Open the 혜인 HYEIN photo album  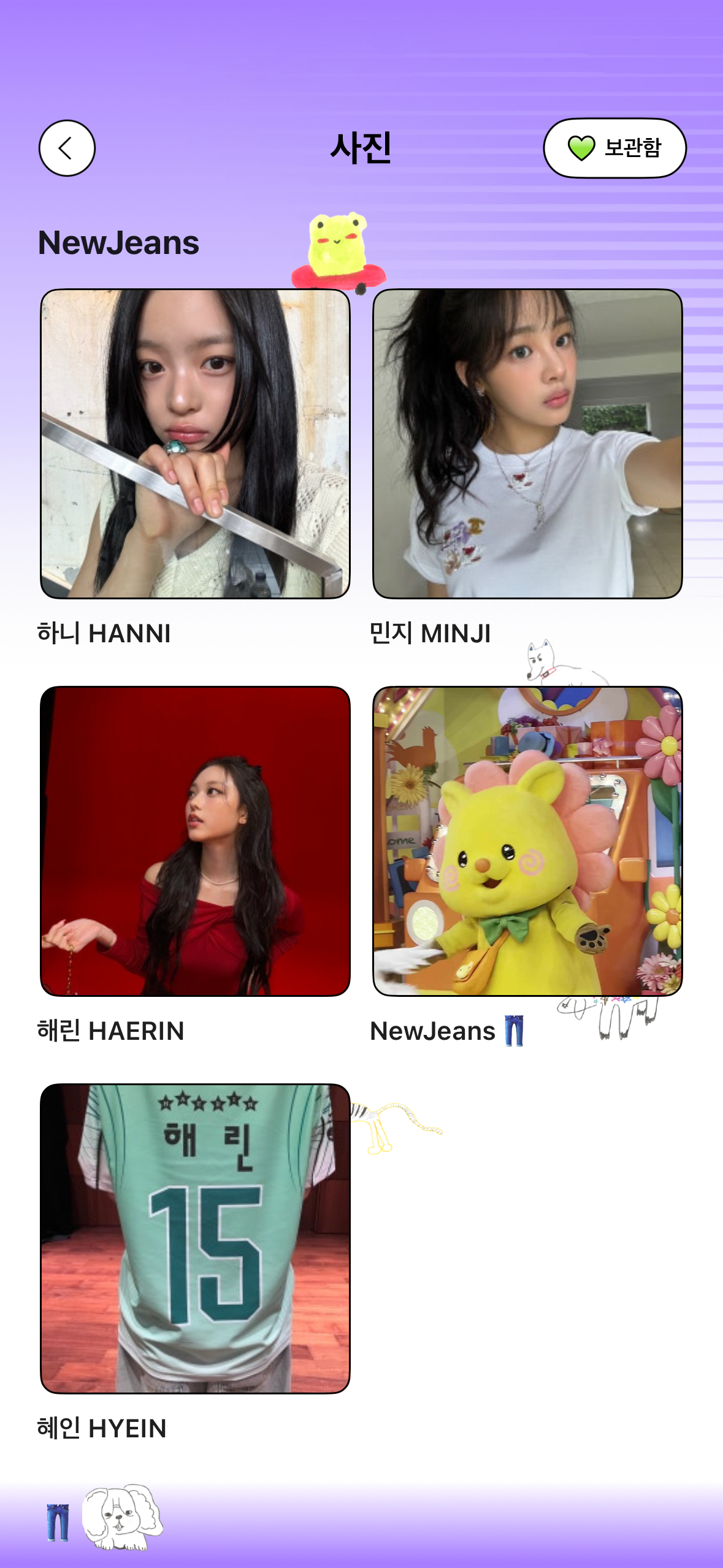point(195,1239)
